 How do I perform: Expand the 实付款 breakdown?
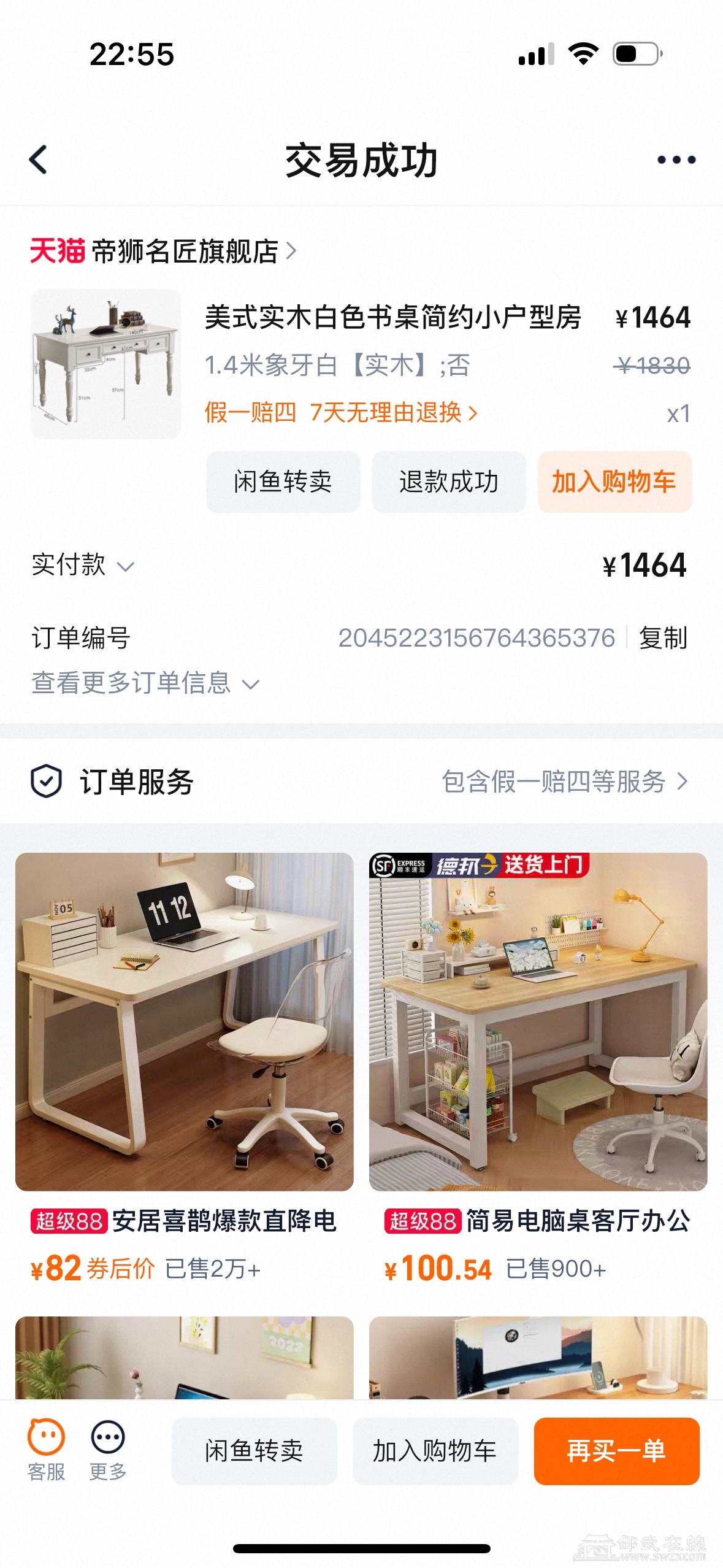[x=83, y=564]
